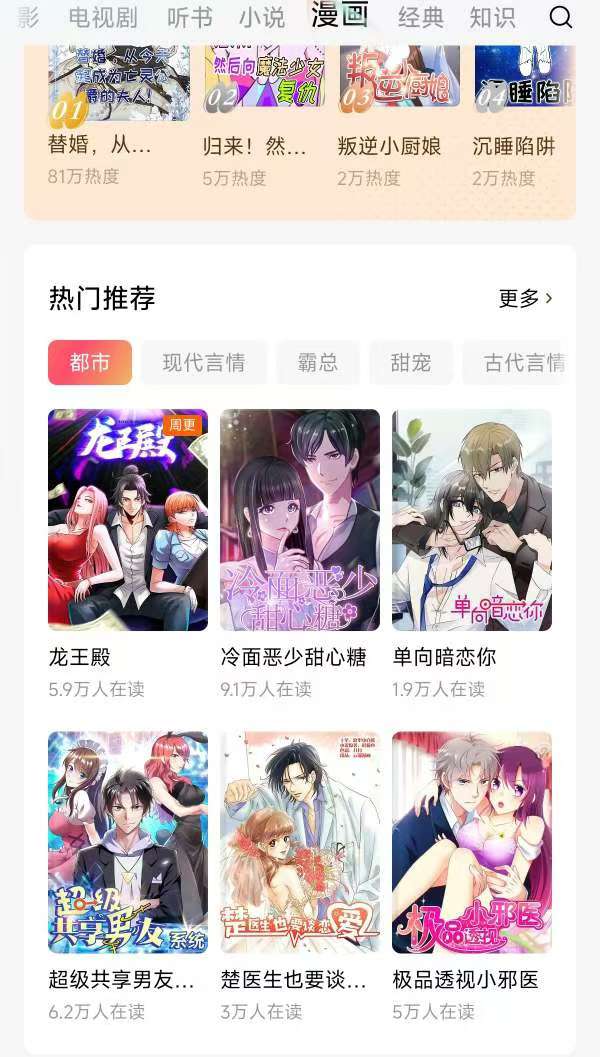Read the comic 楚医生也要谈恋爱
Viewport: 600px width, 1057px height.
click(x=300, y=842)
